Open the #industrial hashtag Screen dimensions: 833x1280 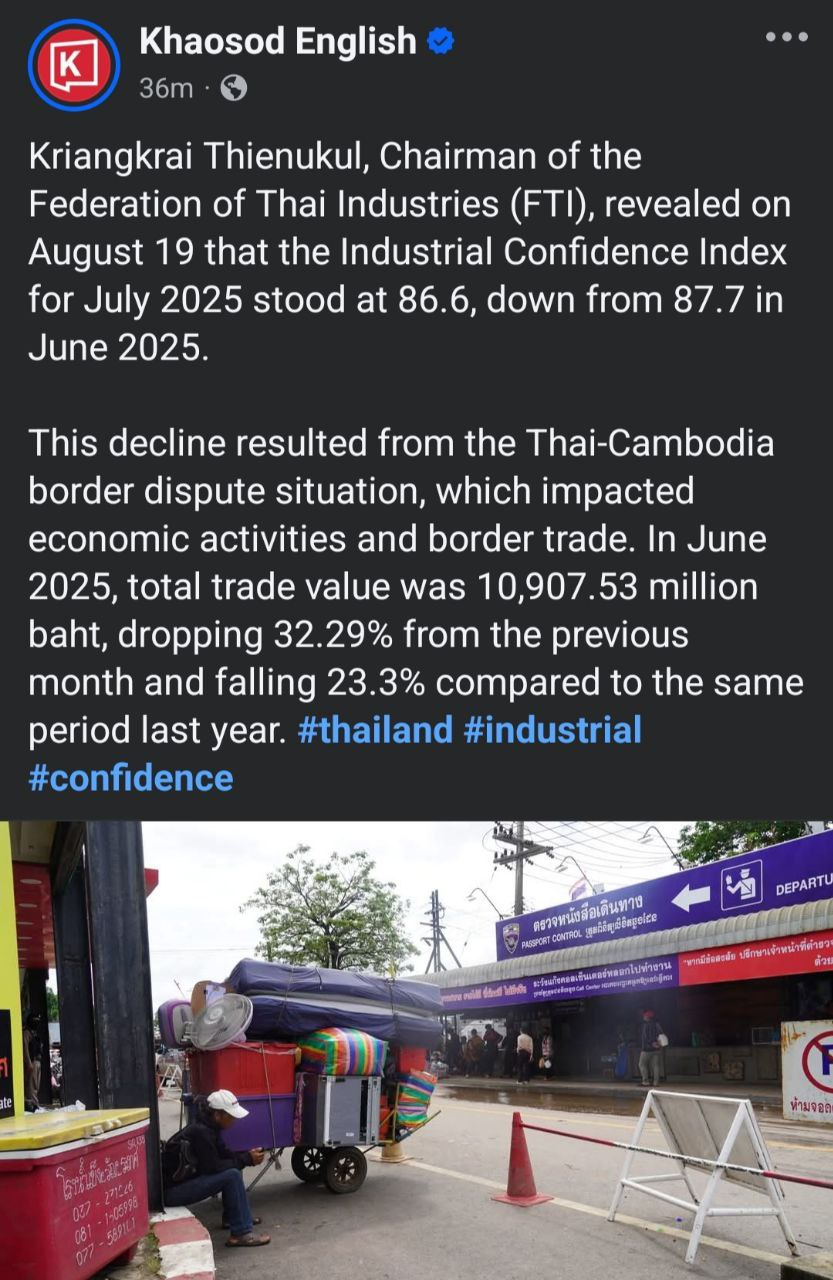click(553, 730)
